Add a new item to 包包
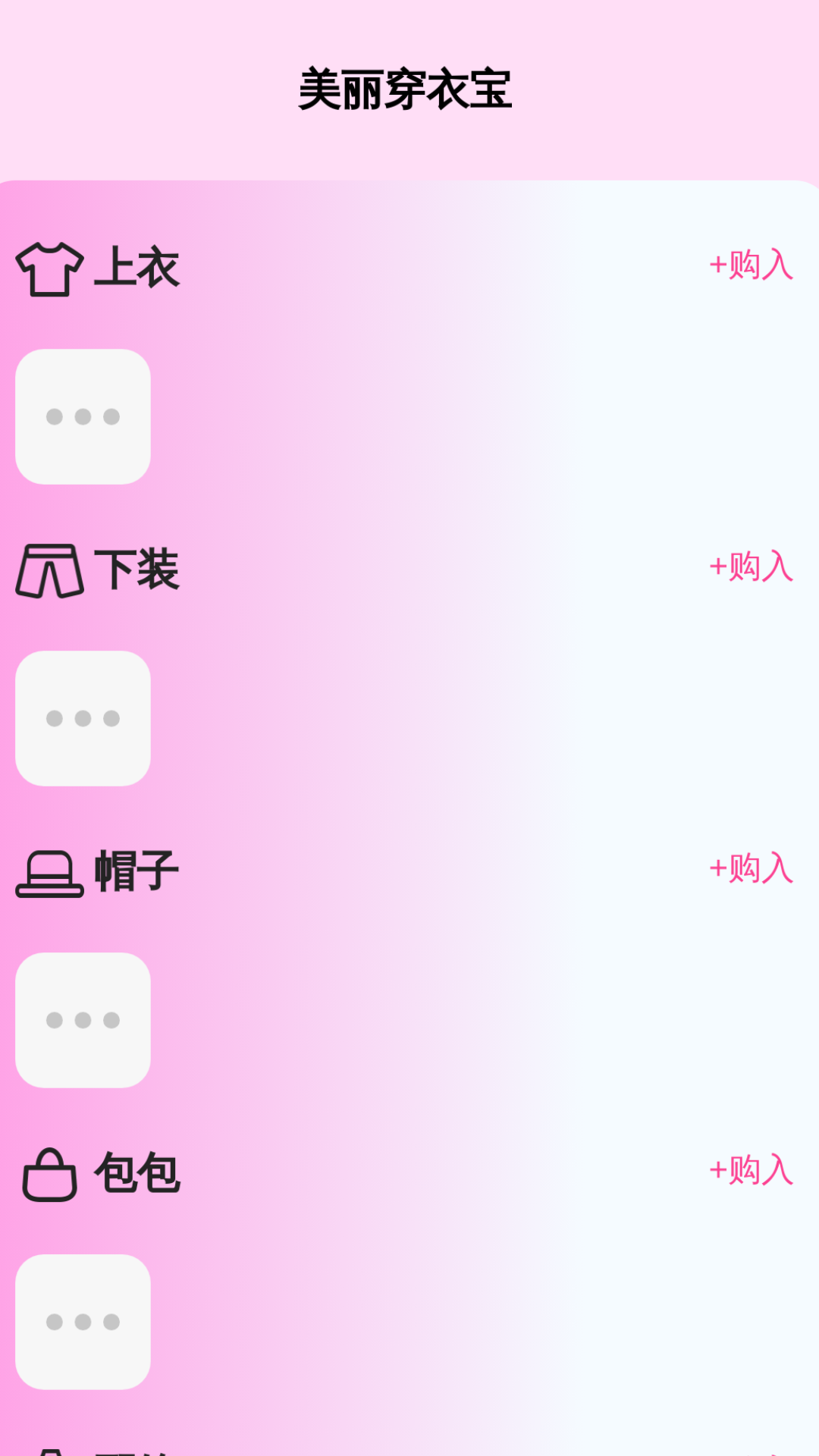Viewport: 819px width, 1456px height. [751, 1171]
